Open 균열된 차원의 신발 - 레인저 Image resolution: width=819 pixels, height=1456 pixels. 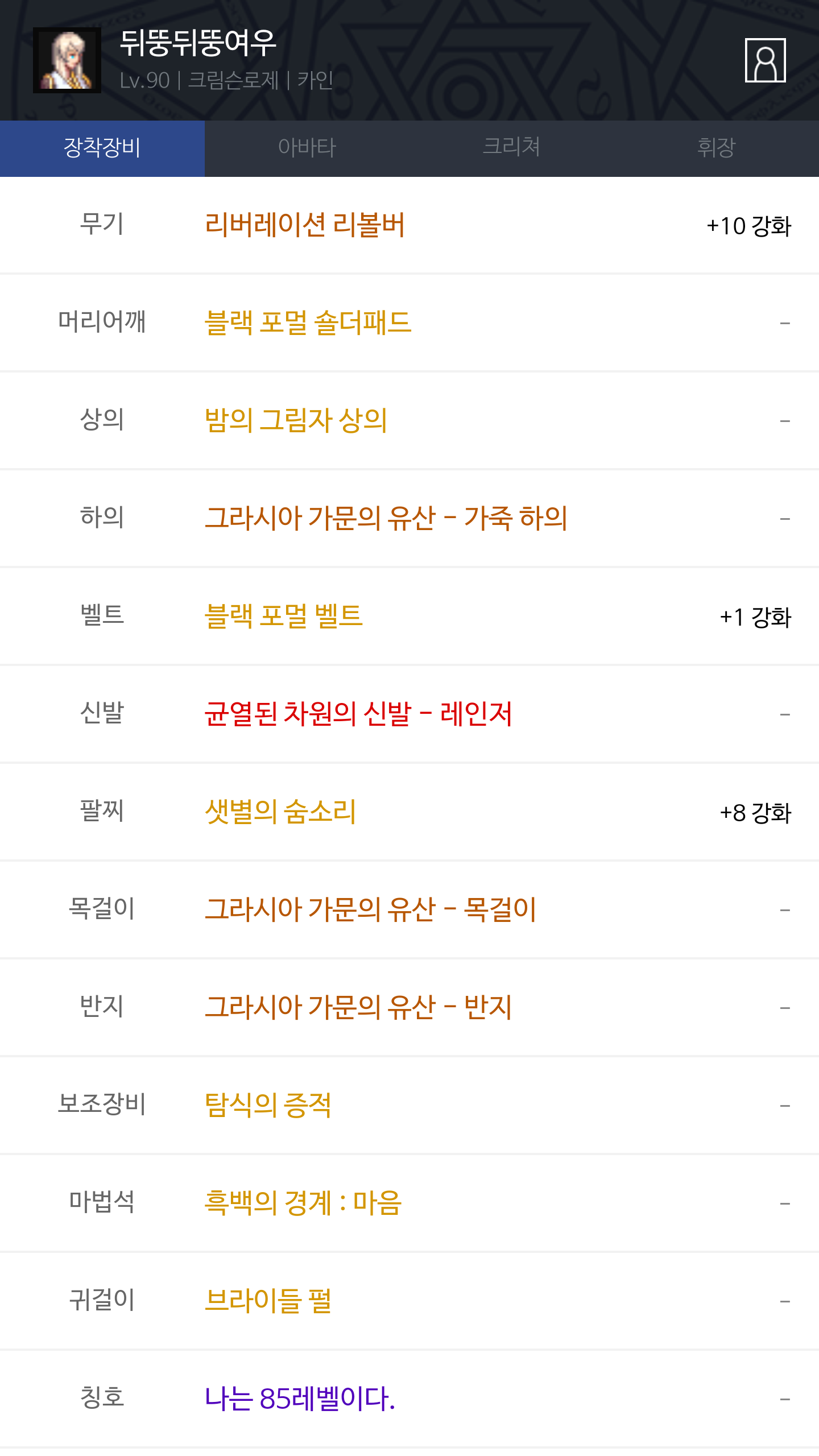[x=358, y=714]
